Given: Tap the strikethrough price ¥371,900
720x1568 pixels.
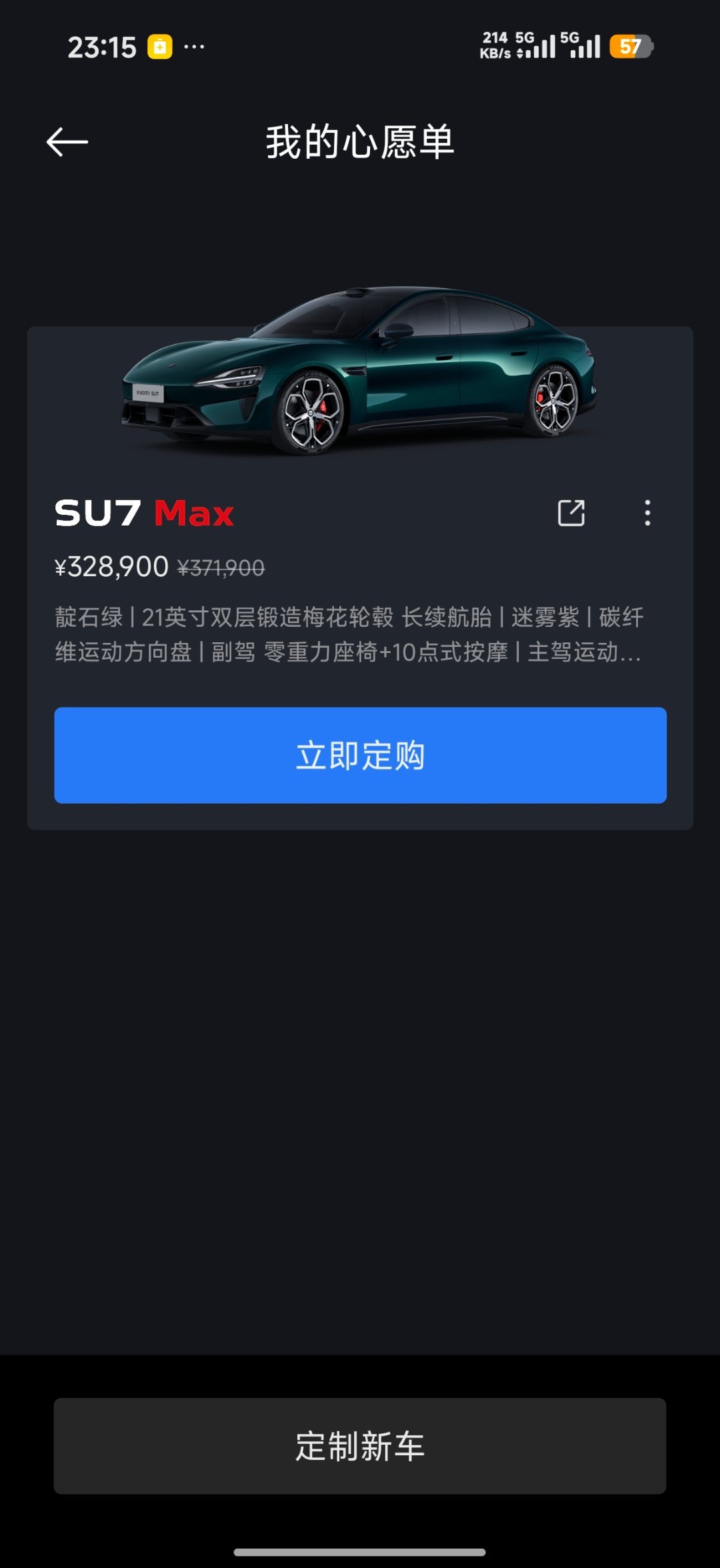Looking at the screenshot, I should (223, 566).
